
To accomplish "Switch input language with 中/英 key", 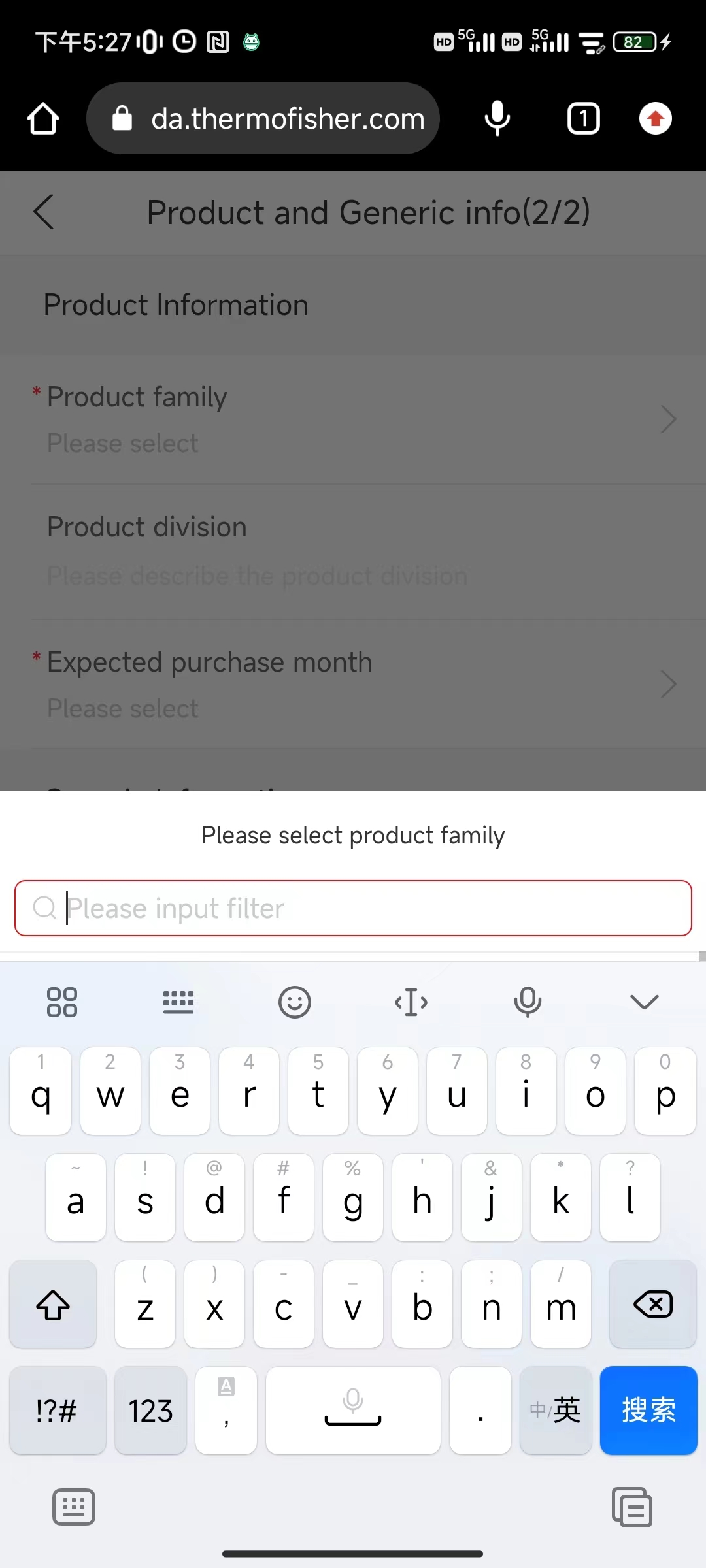I will pos(555,1411).
